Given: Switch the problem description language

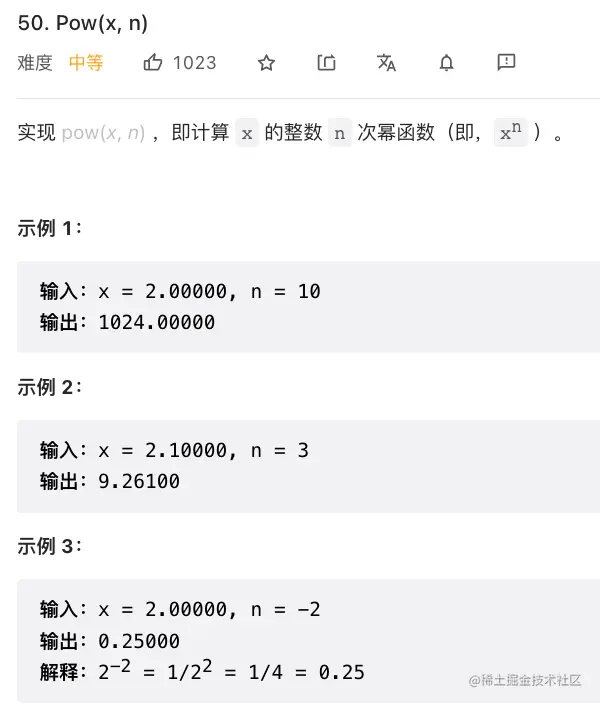Looking at the screenshot, I should click(x=386, y=63).
